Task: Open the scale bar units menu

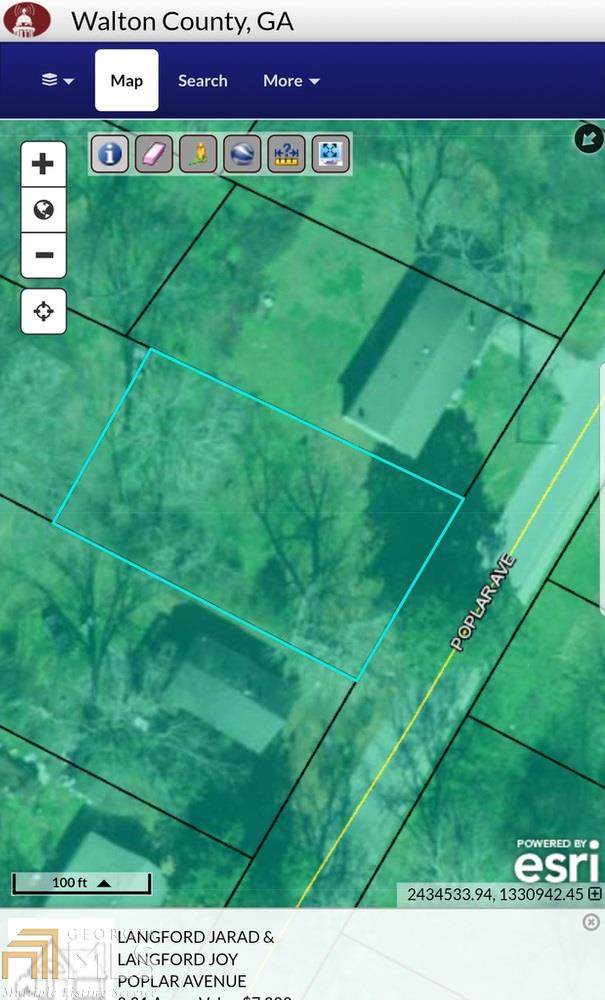Action: pyautogui.click(x=103, y=883)
